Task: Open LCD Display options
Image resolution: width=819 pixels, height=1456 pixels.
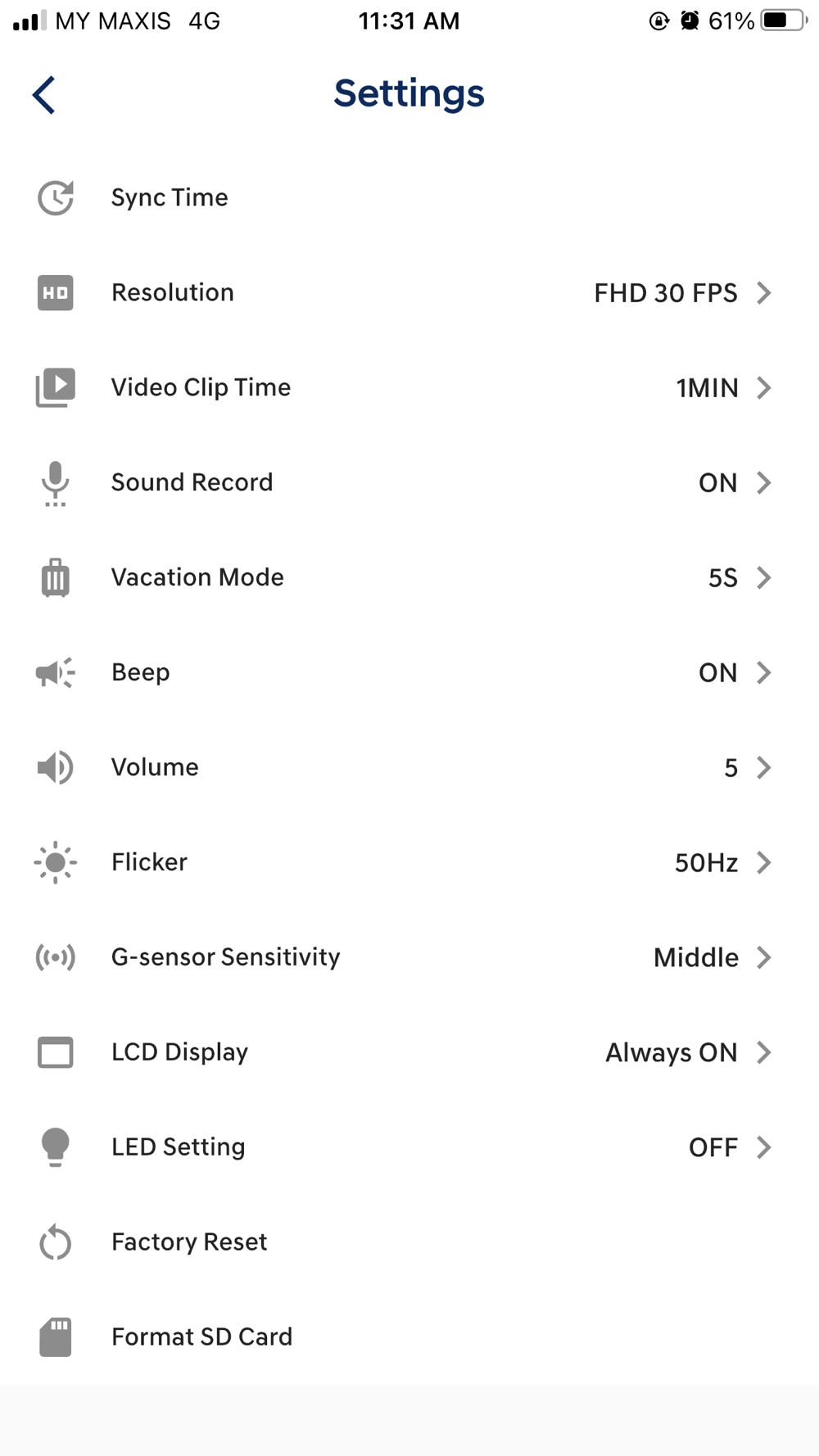Action: [x=409, y=1052]
